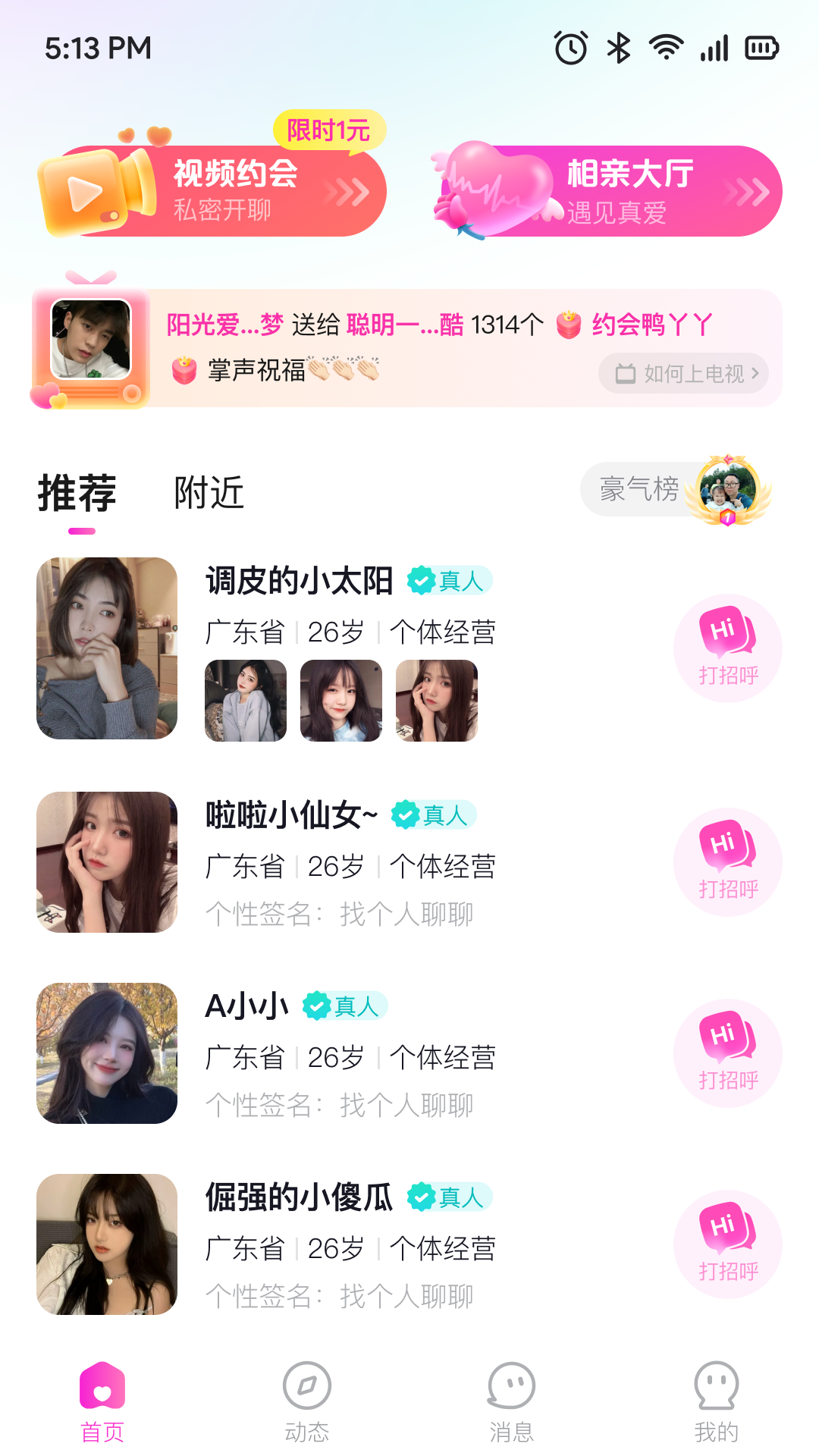Tap the arrows on 相亲大厅 banner
The height and width of the screenshot is (1456, 819).
(x=745, y=193)
